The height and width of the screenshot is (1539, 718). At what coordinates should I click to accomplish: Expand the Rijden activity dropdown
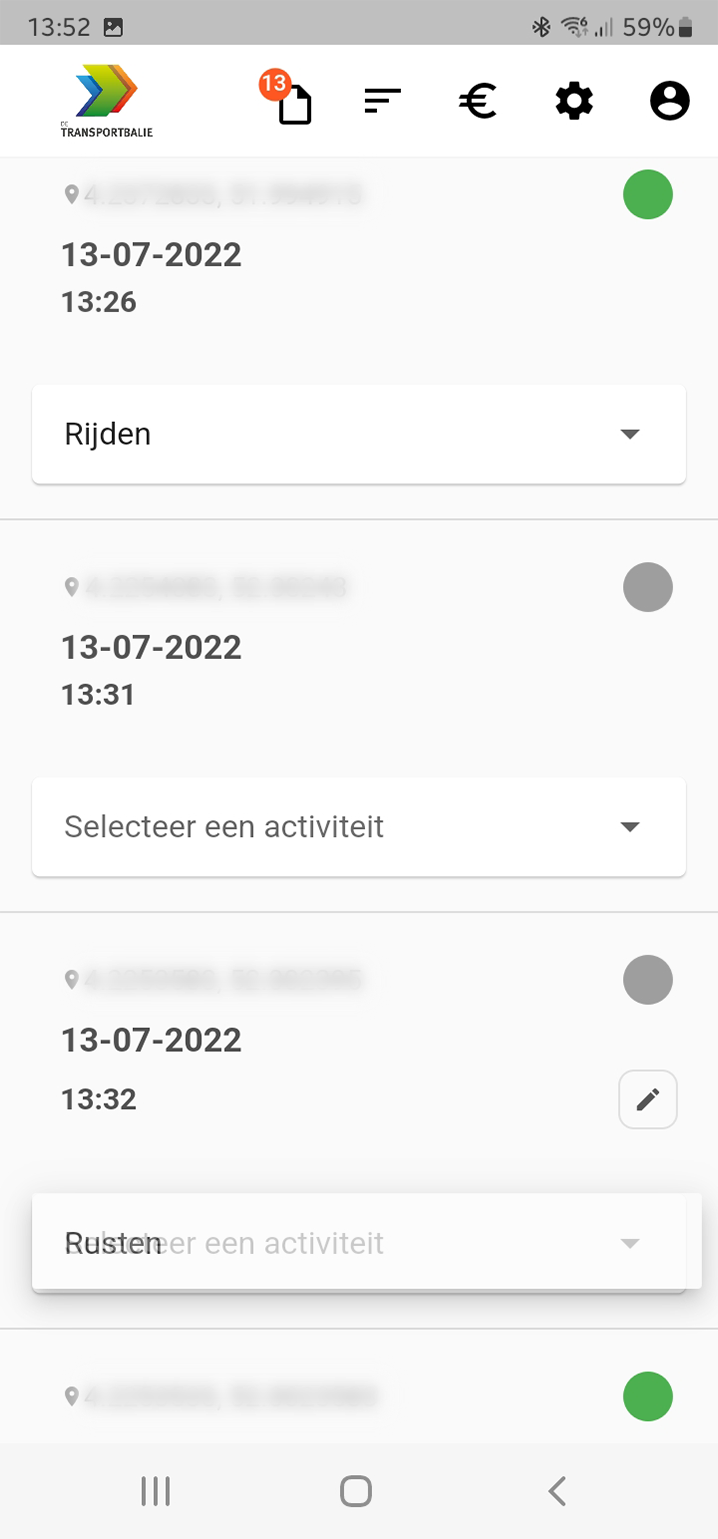[359, 434]
